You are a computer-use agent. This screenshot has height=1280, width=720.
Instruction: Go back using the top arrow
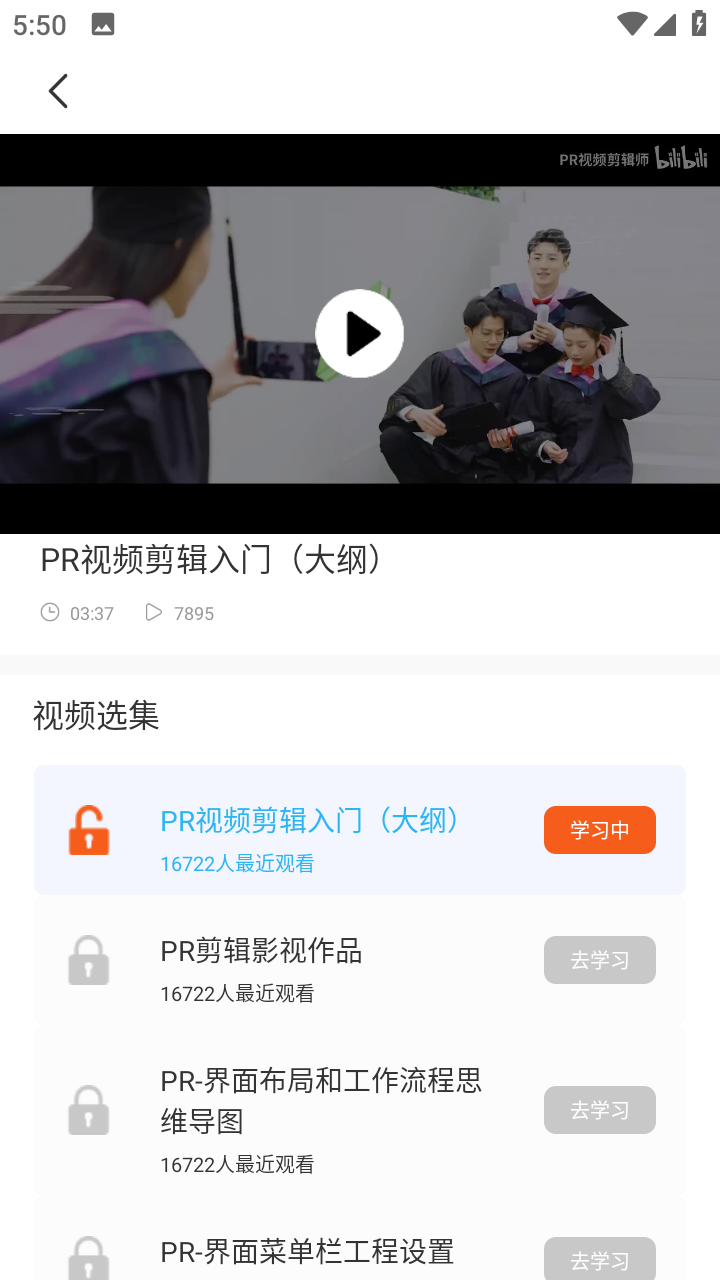(58, 91)
